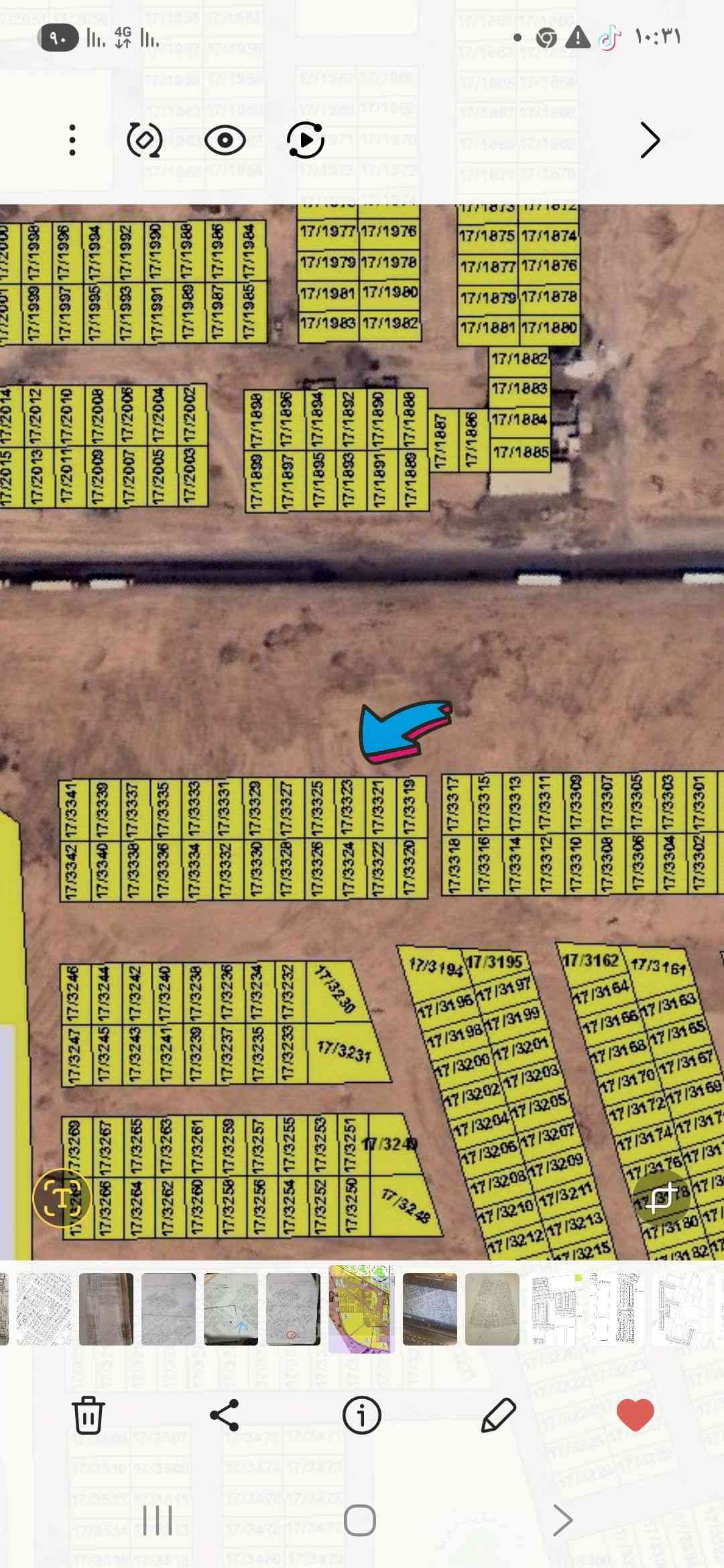Open the thumbnail with a red circle

[294, 1309]
